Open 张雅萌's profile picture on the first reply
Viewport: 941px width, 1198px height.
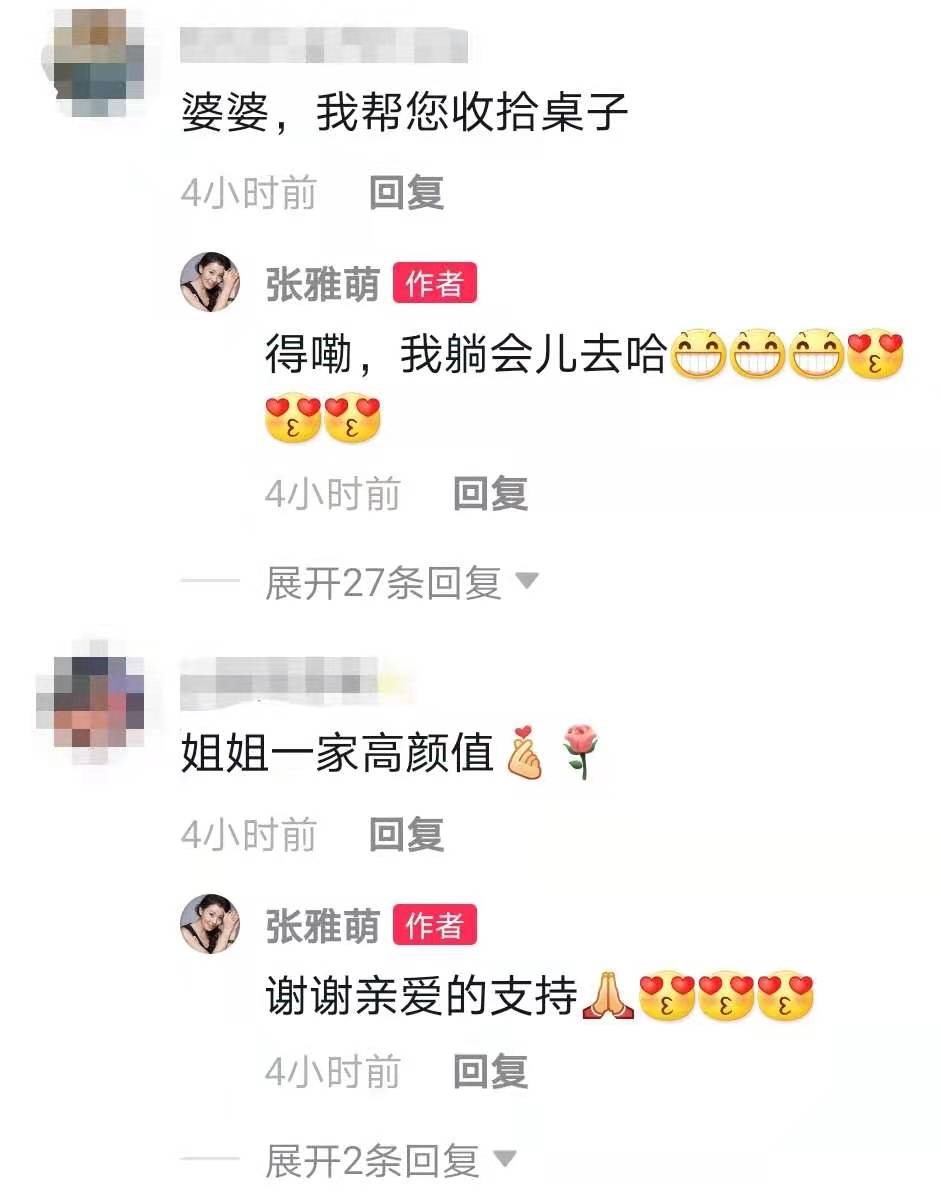(x=208, y=283)
